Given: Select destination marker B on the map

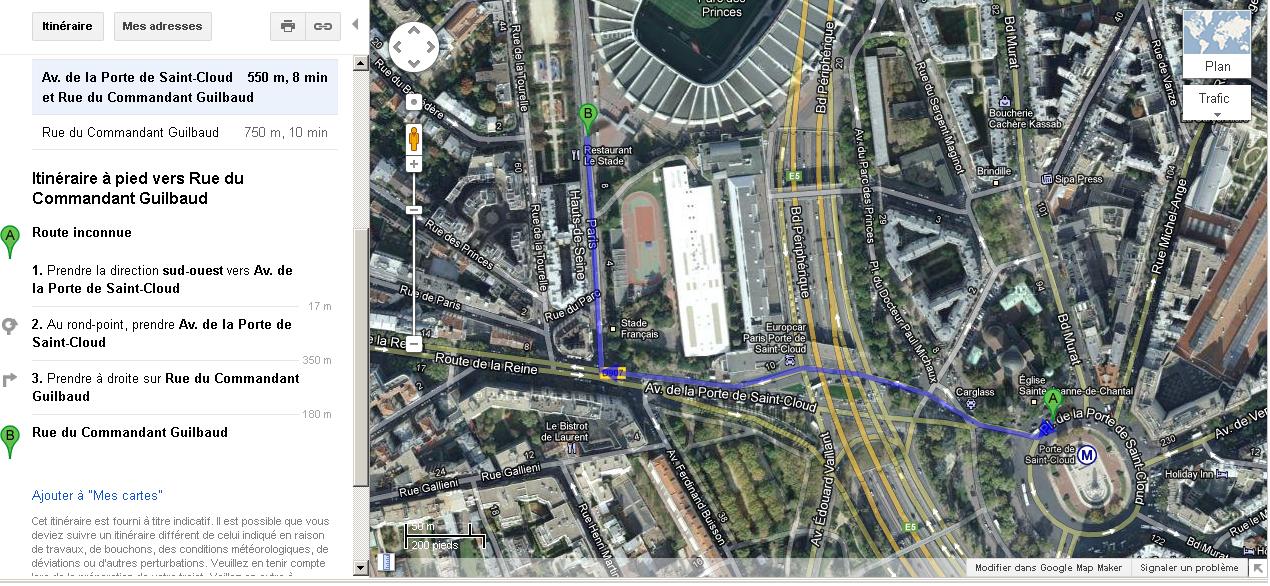Looking at the screenshot, I should [588, 116].
